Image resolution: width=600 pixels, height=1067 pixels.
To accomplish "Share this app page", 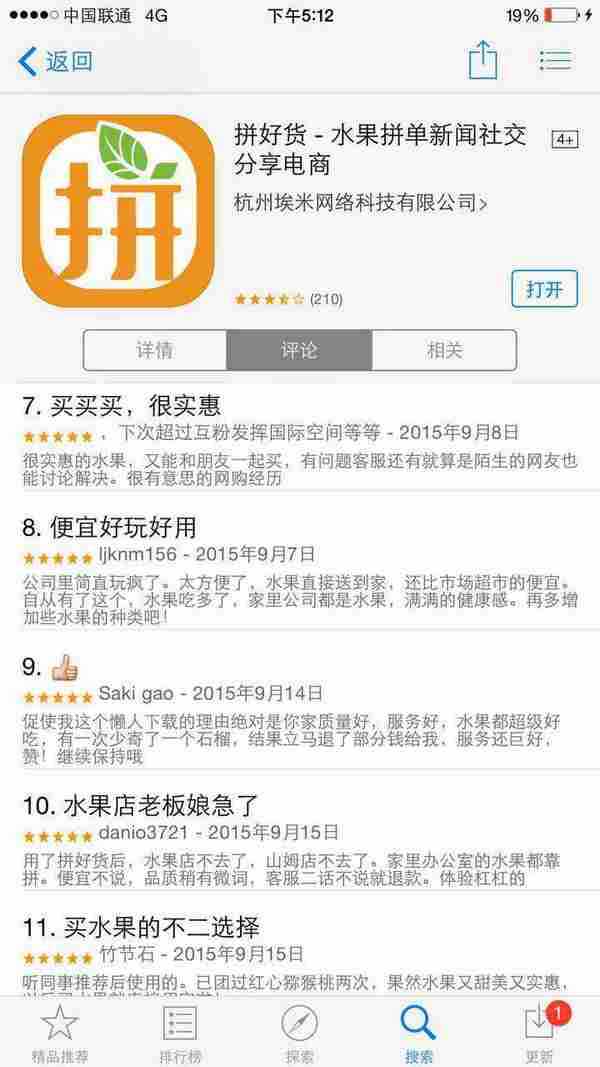I will pos(483,60).
